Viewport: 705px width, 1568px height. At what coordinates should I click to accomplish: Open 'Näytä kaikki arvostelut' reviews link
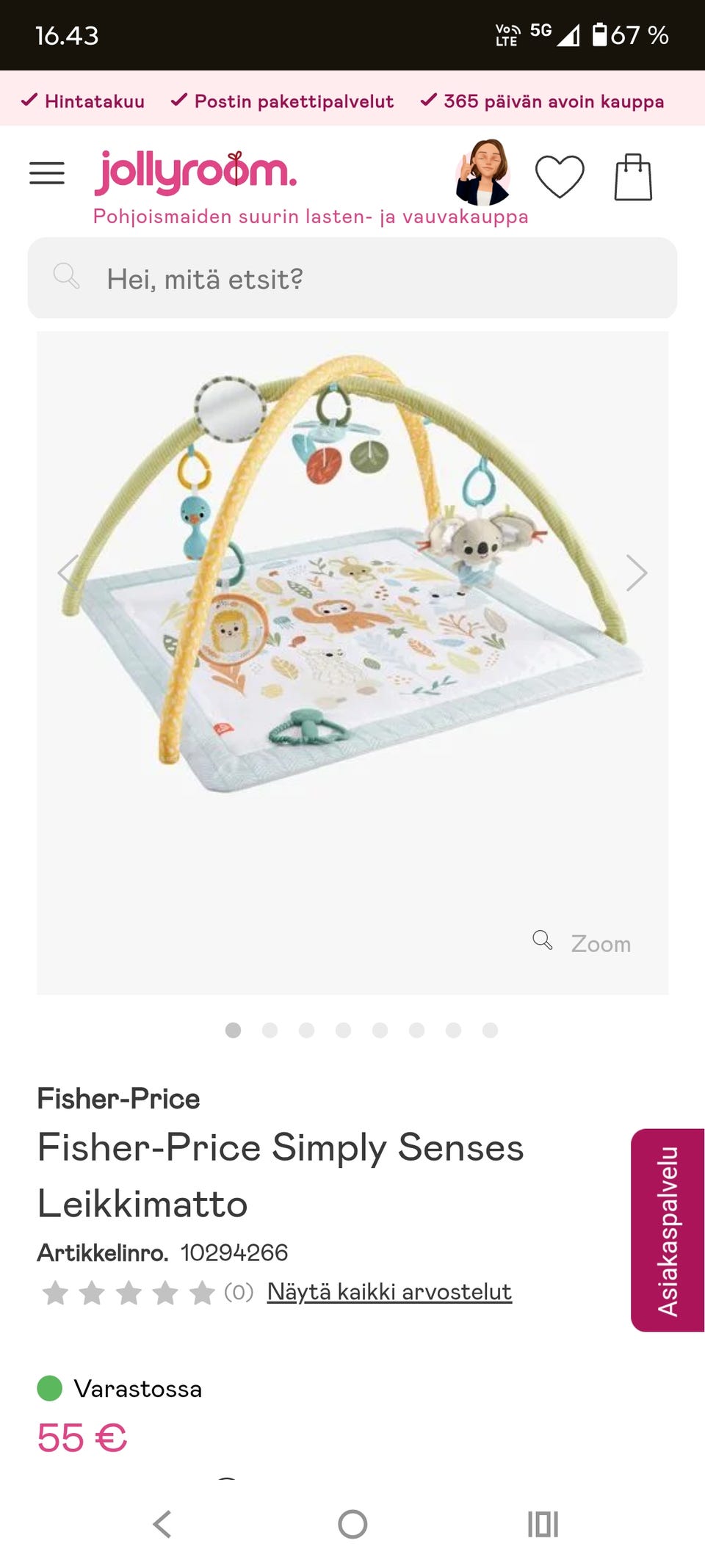(x=389, y=1291)
